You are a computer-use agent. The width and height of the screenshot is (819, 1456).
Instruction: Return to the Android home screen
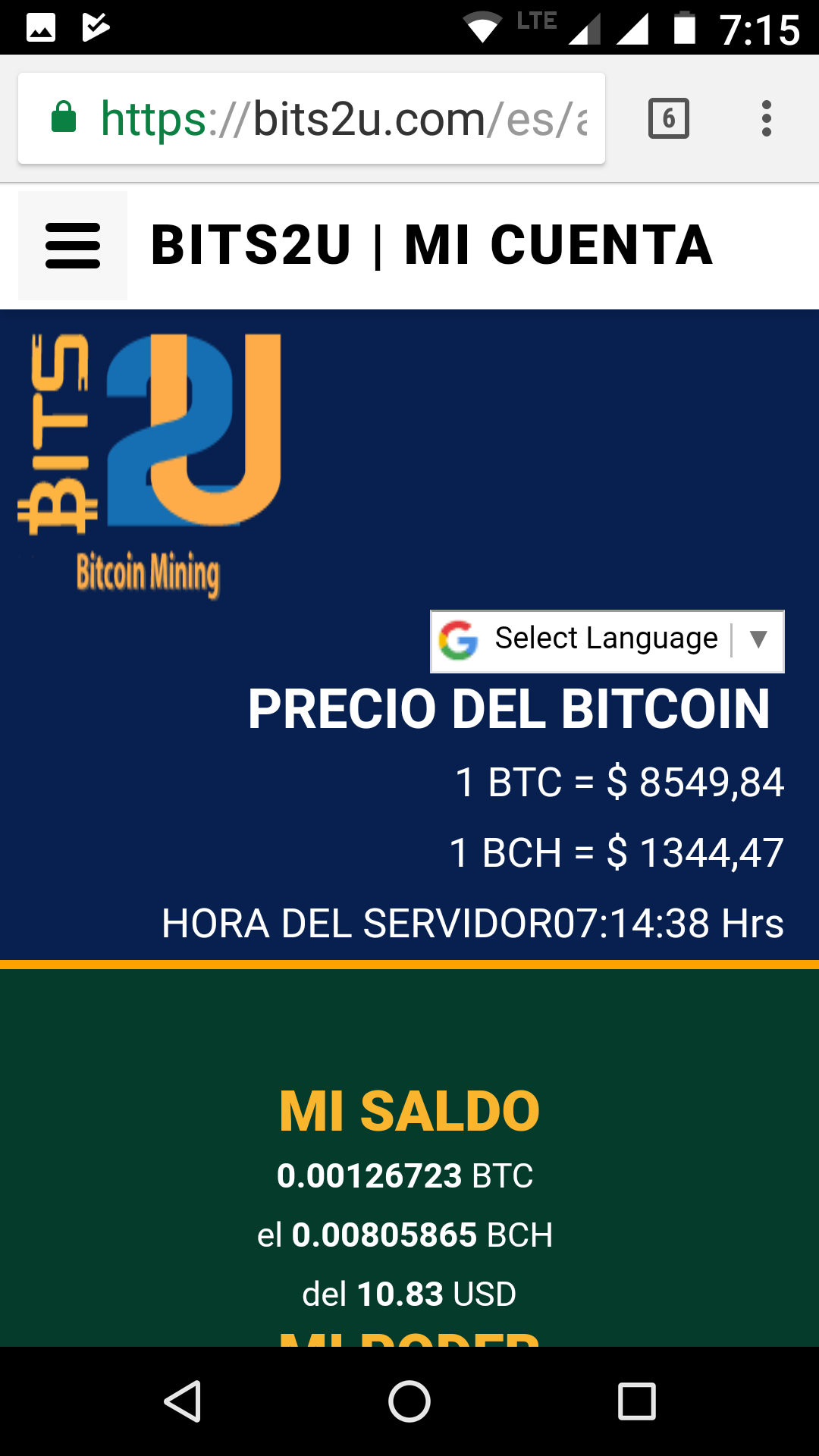pos(409,1401)
